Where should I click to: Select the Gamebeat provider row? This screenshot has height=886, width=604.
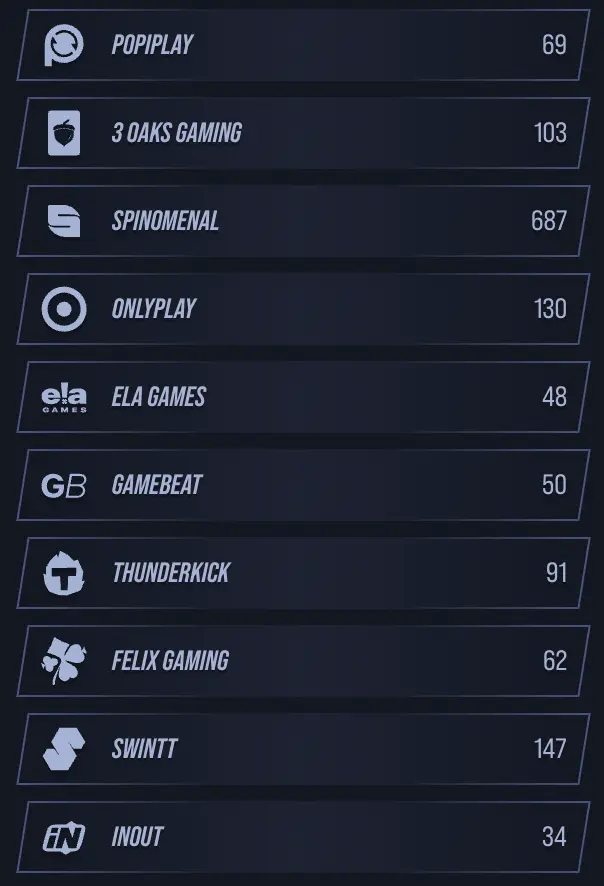click(x=302, y=485)
